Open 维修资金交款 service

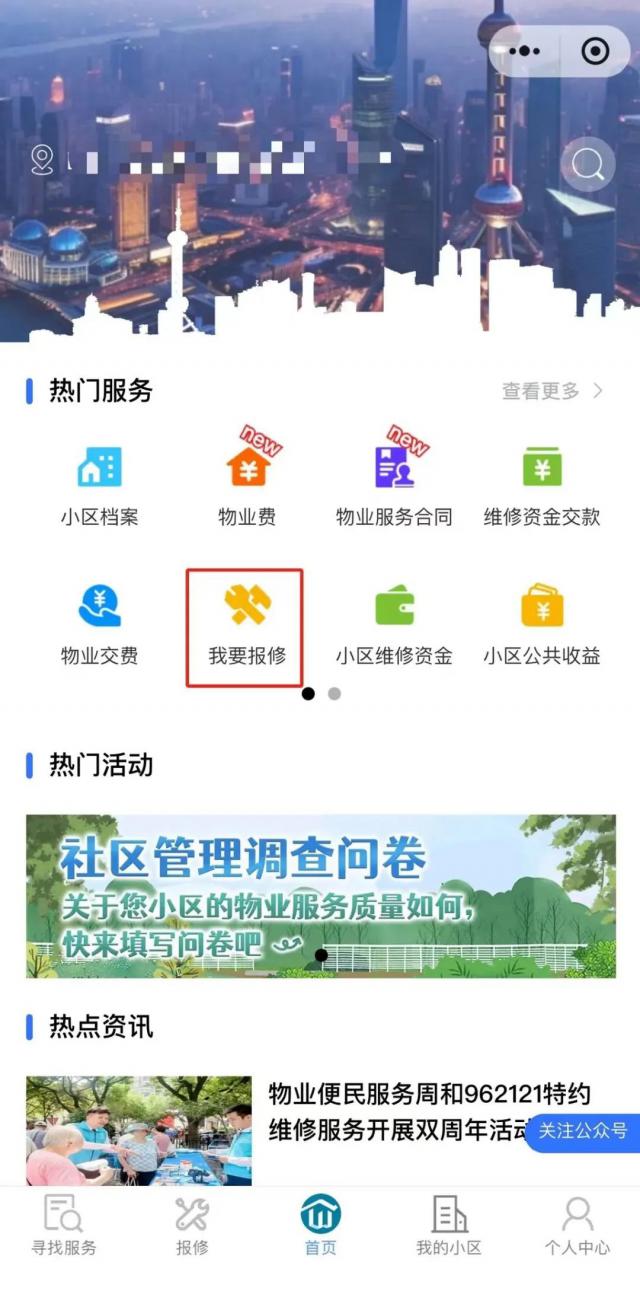[x=542, y=486]
